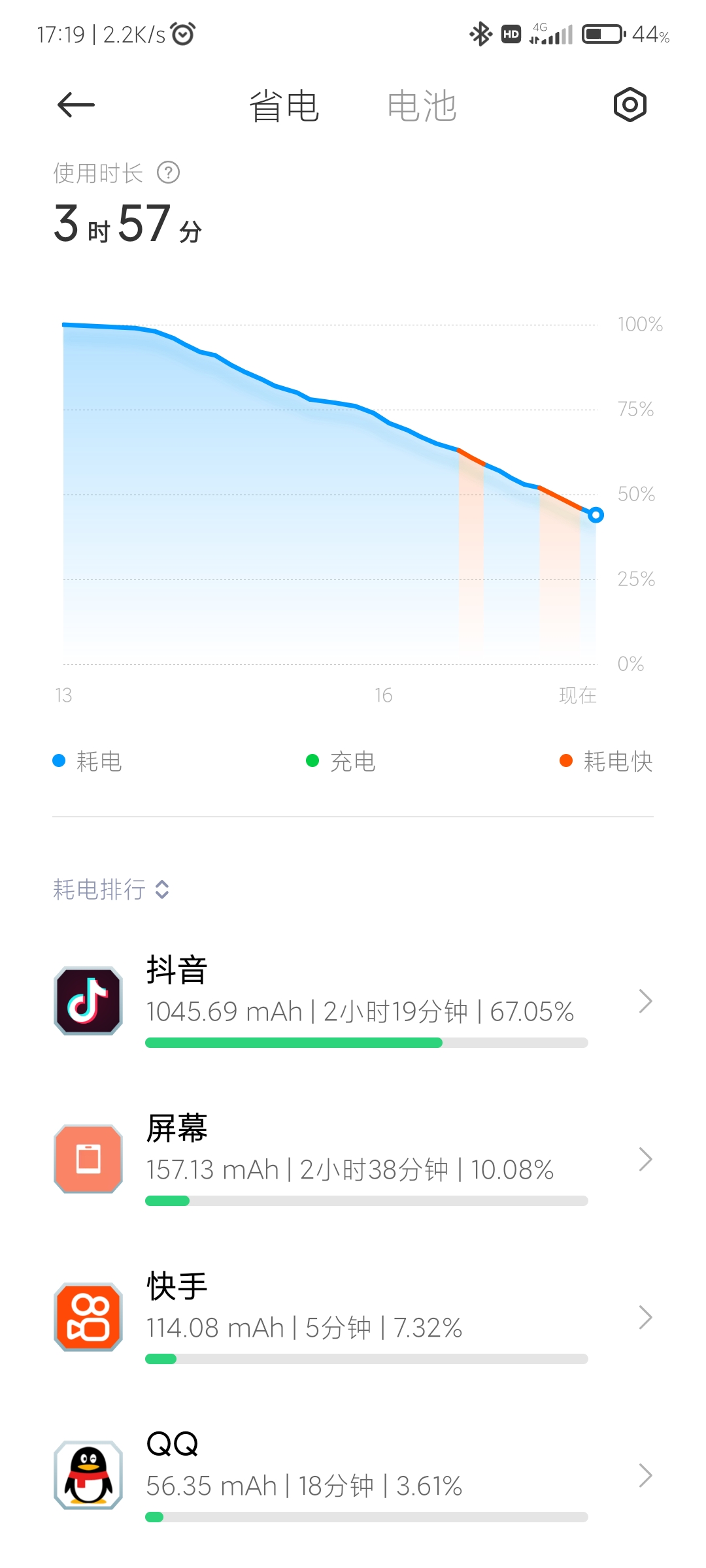Open 抖音 power usage details
The width and height of the screenshot is (706, 1568).
point(353,1001)
